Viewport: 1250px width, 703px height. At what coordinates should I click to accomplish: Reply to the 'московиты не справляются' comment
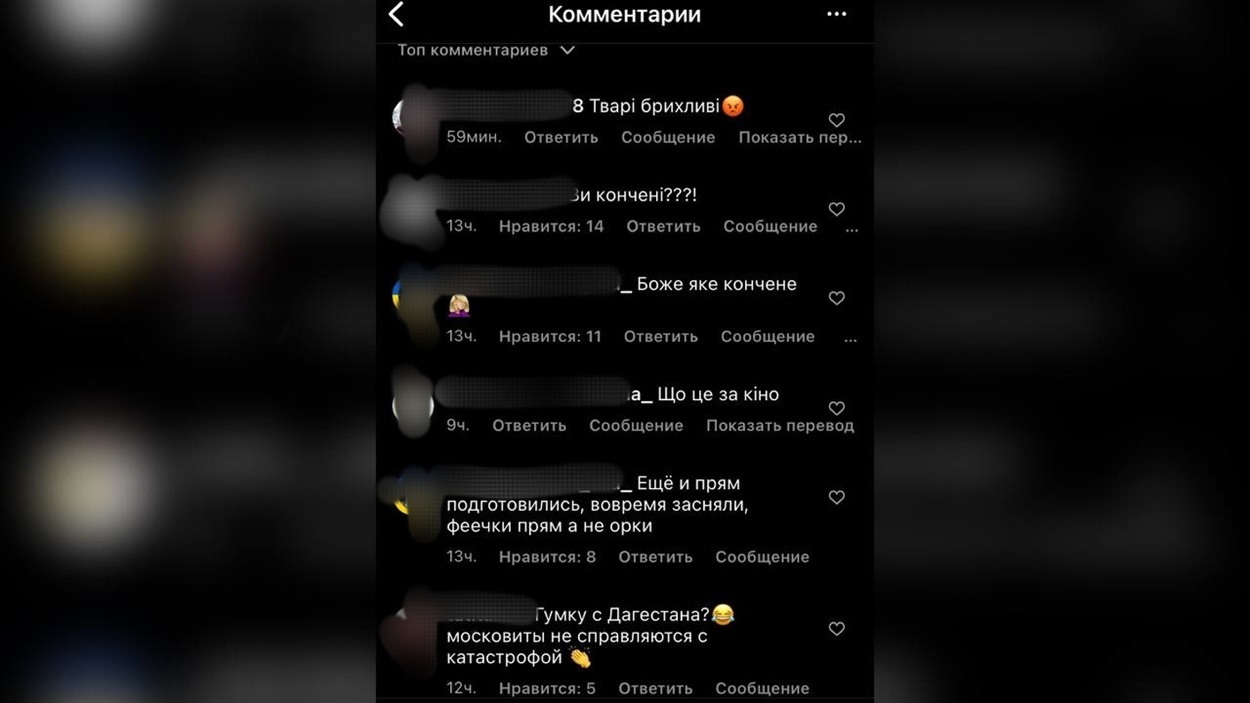pos(655,688)
